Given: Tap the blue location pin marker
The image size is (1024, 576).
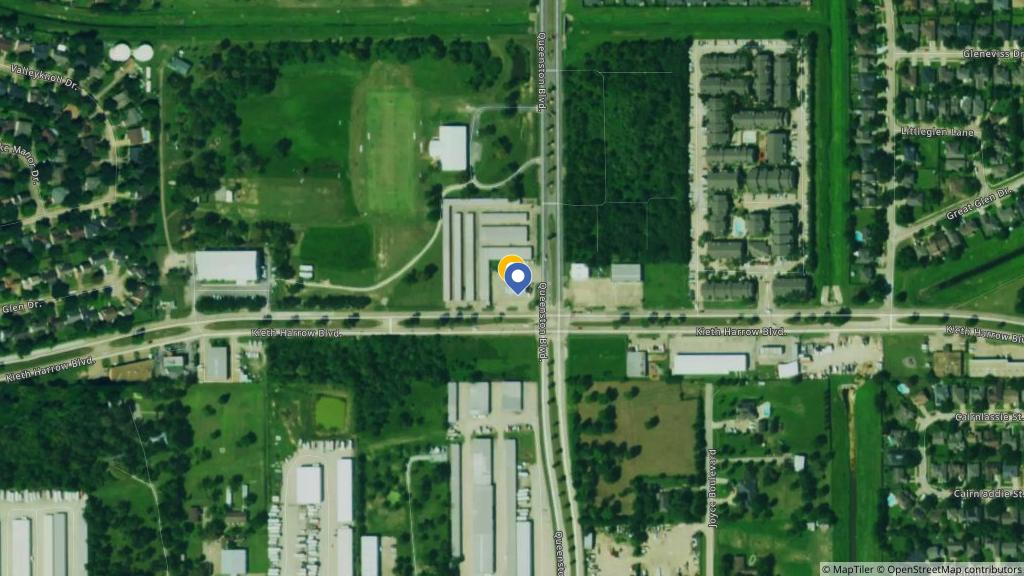Looking at the screenshot, I should (517, 276).
